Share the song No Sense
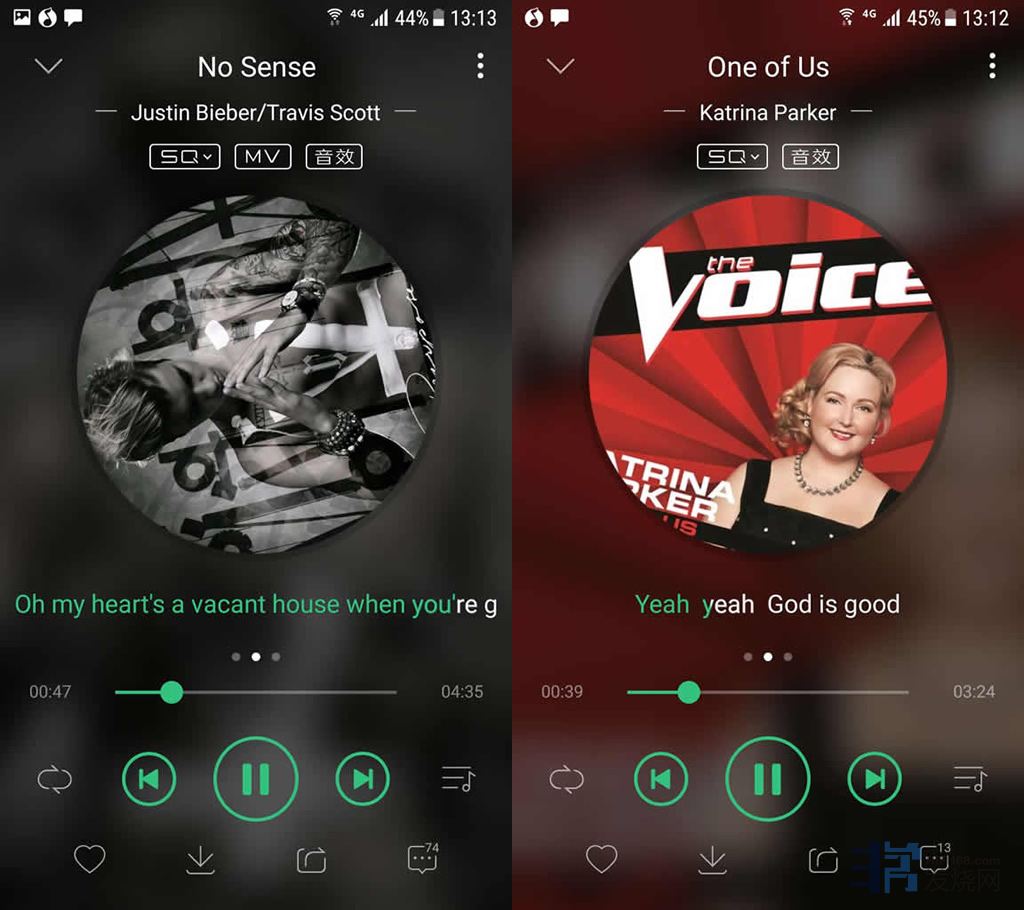The width and height of the screenshot is (1024, 910). pos(312,859)
